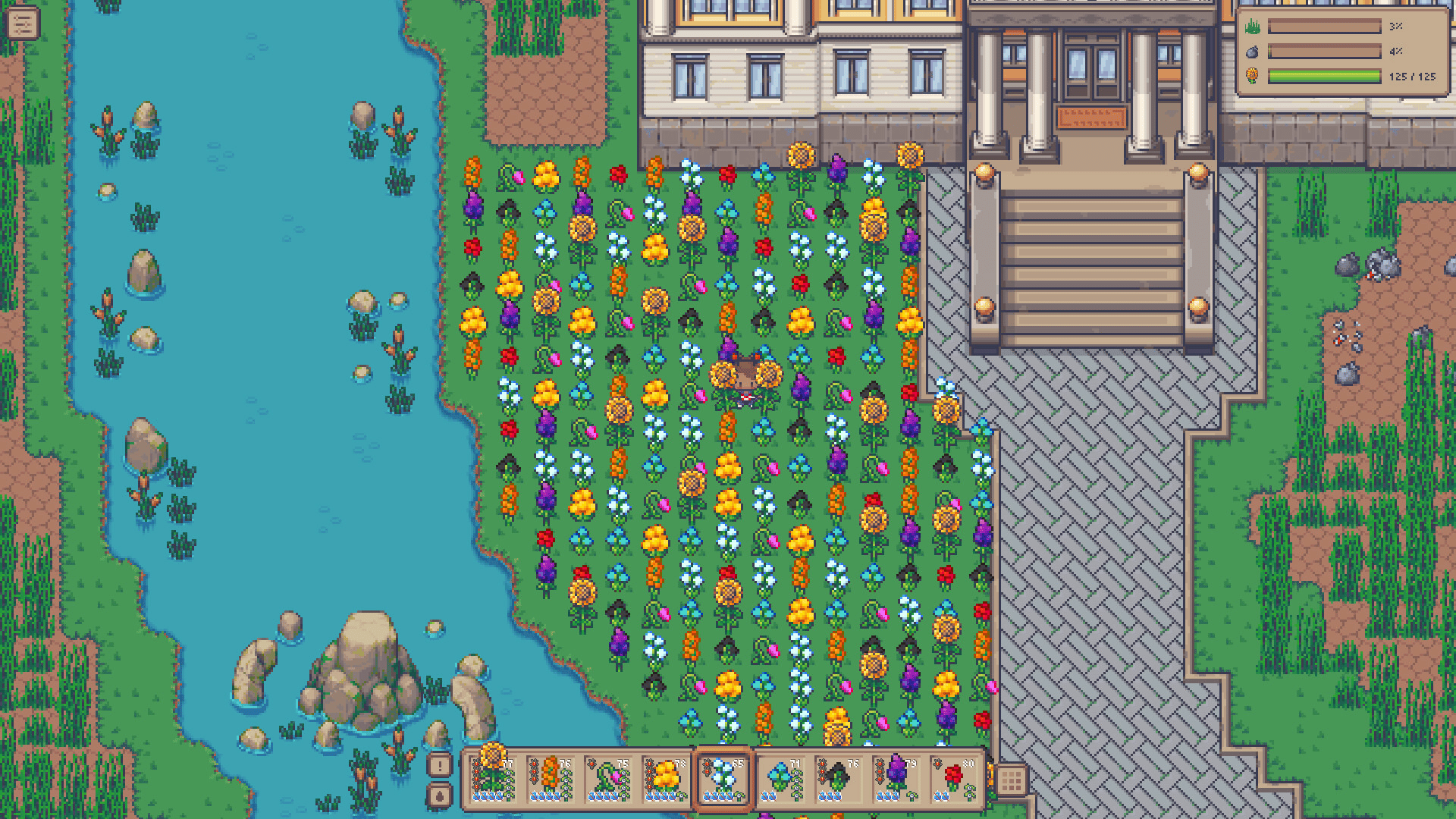This screenshot has width=1456, height=819.
Task: Select the white flower slot with 85
Action: point(723,779)
